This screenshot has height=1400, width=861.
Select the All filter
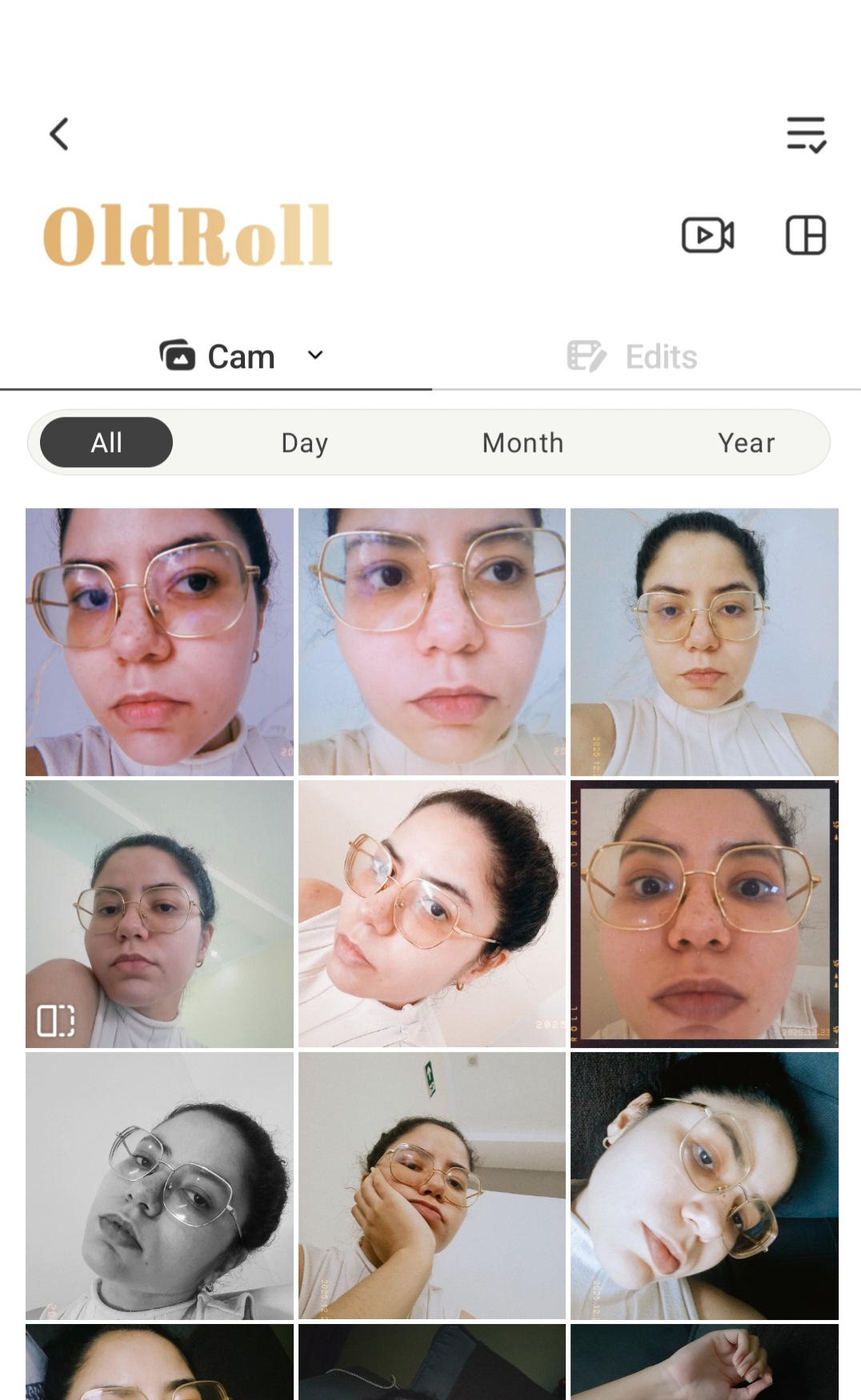tap(106, 442)
